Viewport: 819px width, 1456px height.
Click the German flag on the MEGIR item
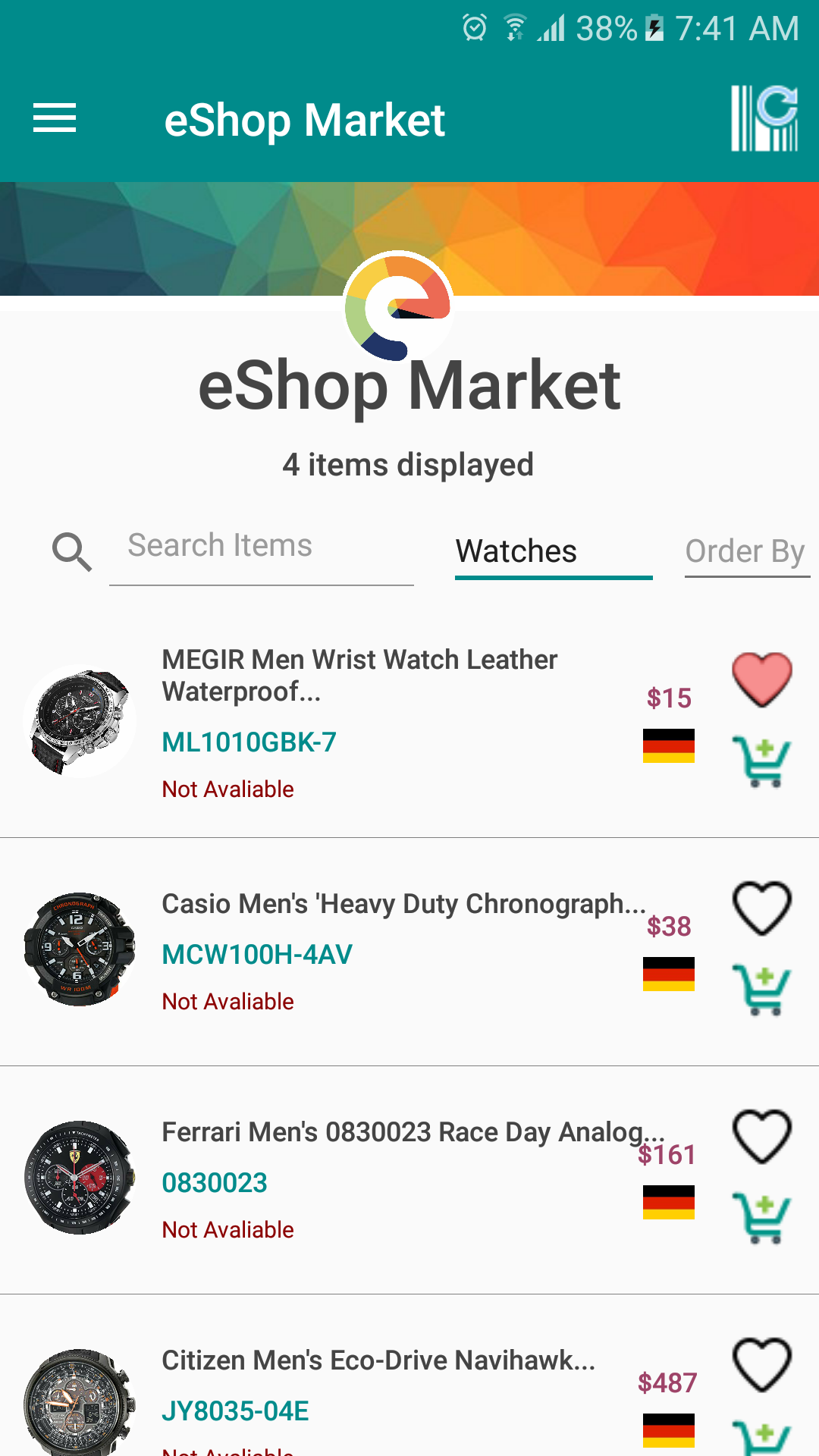pyautogui.click(x=669, y=746)
